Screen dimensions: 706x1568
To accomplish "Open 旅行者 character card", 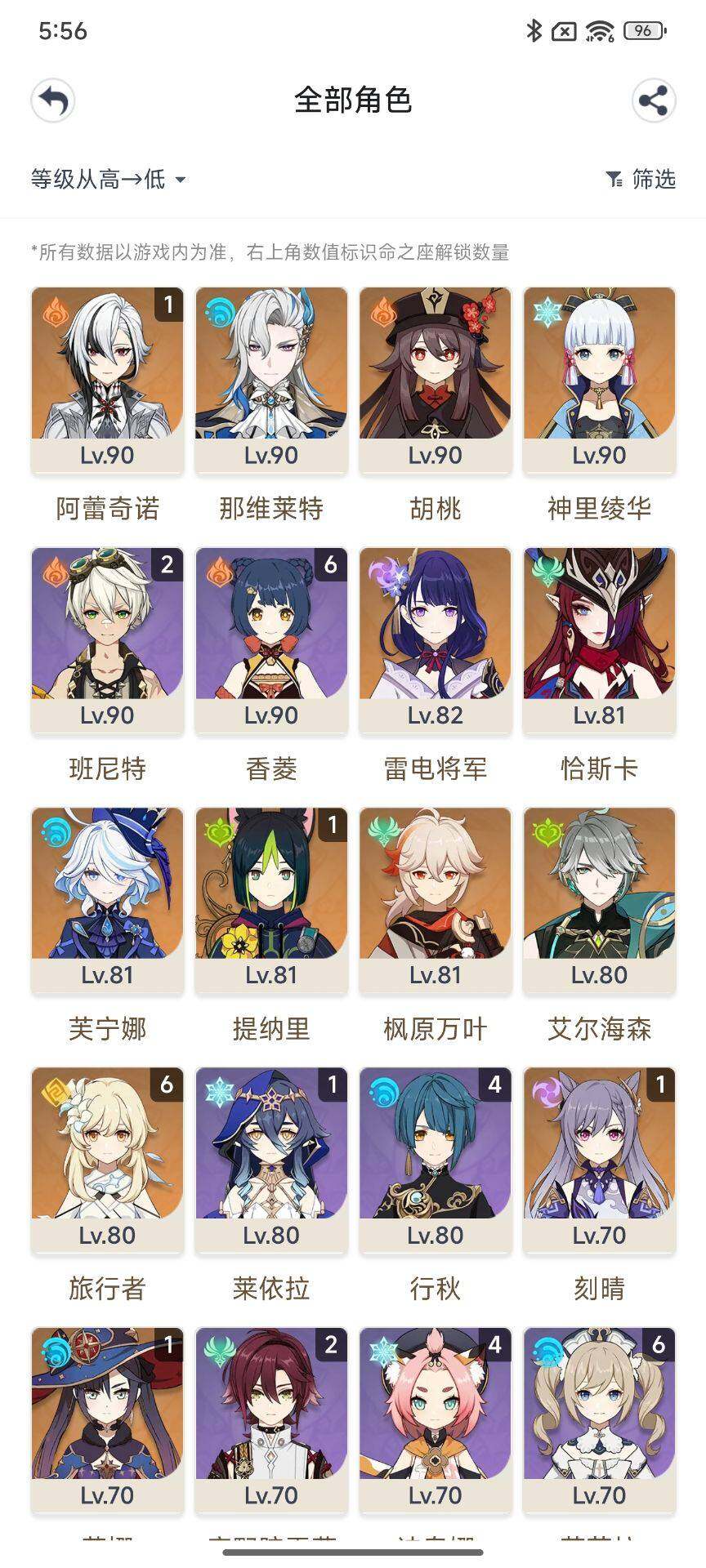I will [107, 1160].
